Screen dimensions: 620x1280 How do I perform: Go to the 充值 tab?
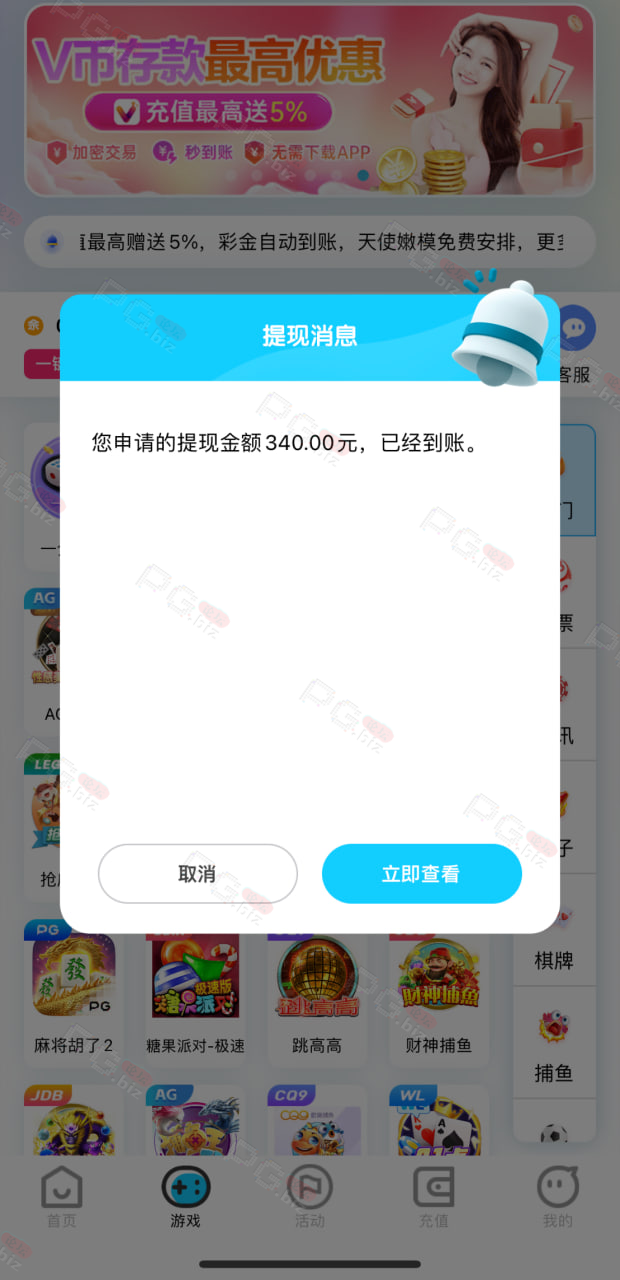click(433, 1196)
